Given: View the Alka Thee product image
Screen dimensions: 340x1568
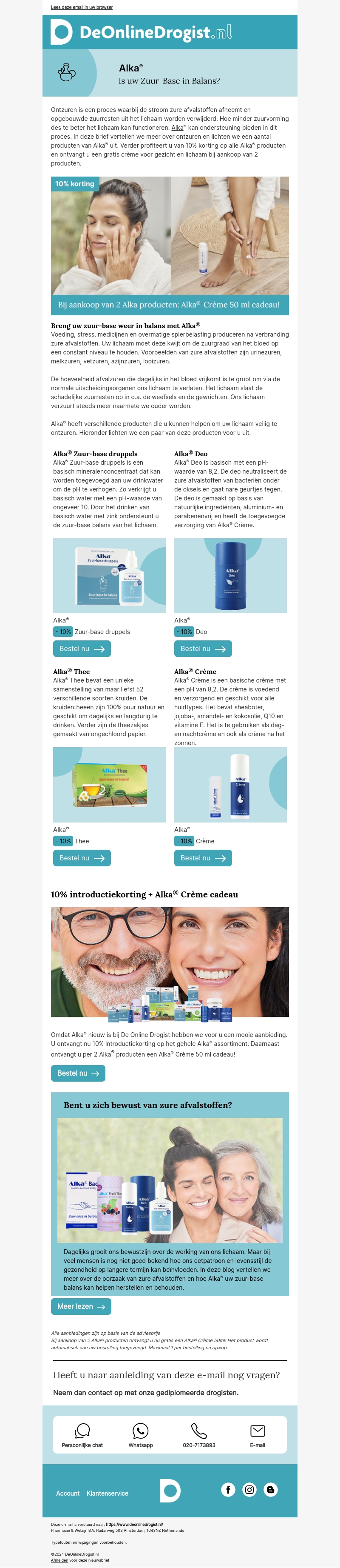Looking at the screenshot, I should pos(110,785).
